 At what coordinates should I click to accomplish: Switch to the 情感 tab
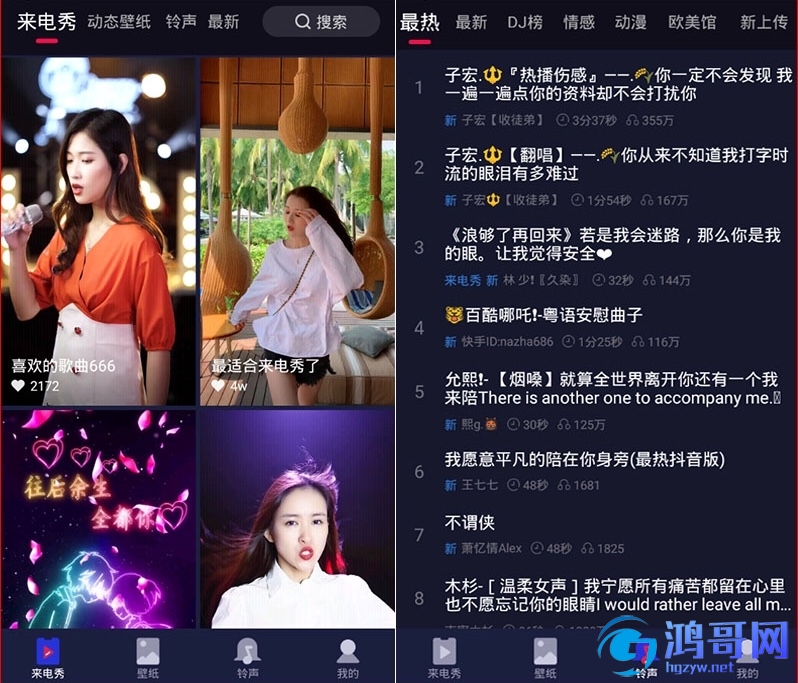[579, 22]
